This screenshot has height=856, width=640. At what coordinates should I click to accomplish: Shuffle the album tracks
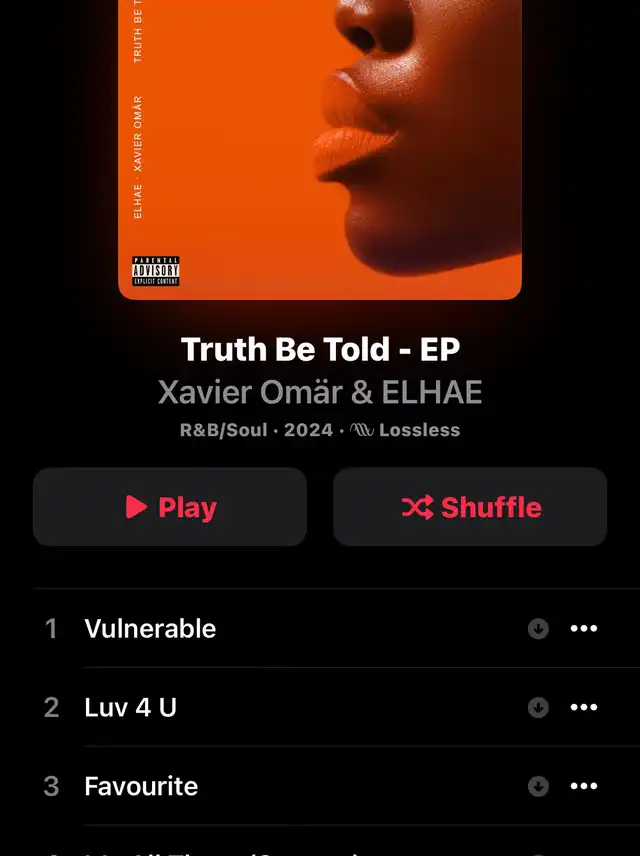click(x=470, y=507)
